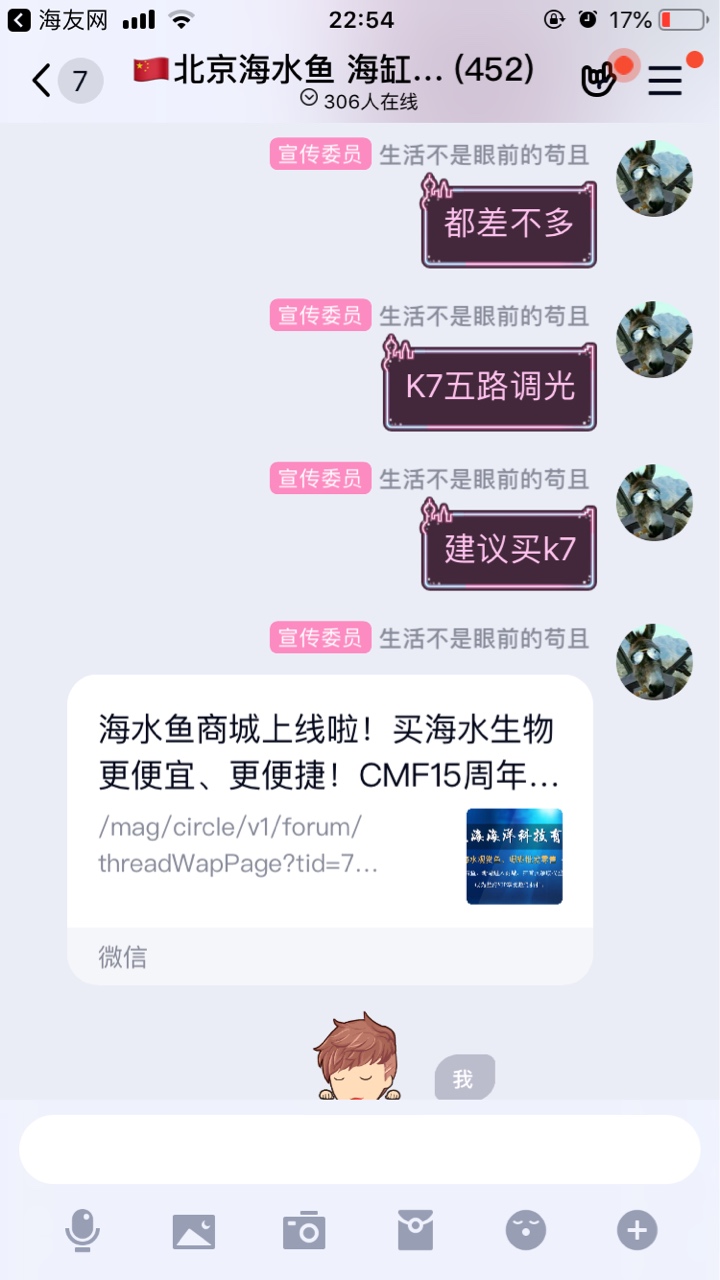Viewport: 720px width, 1280px height.
Task: Focus the message text input box
Action: (x=360, y=1149)
